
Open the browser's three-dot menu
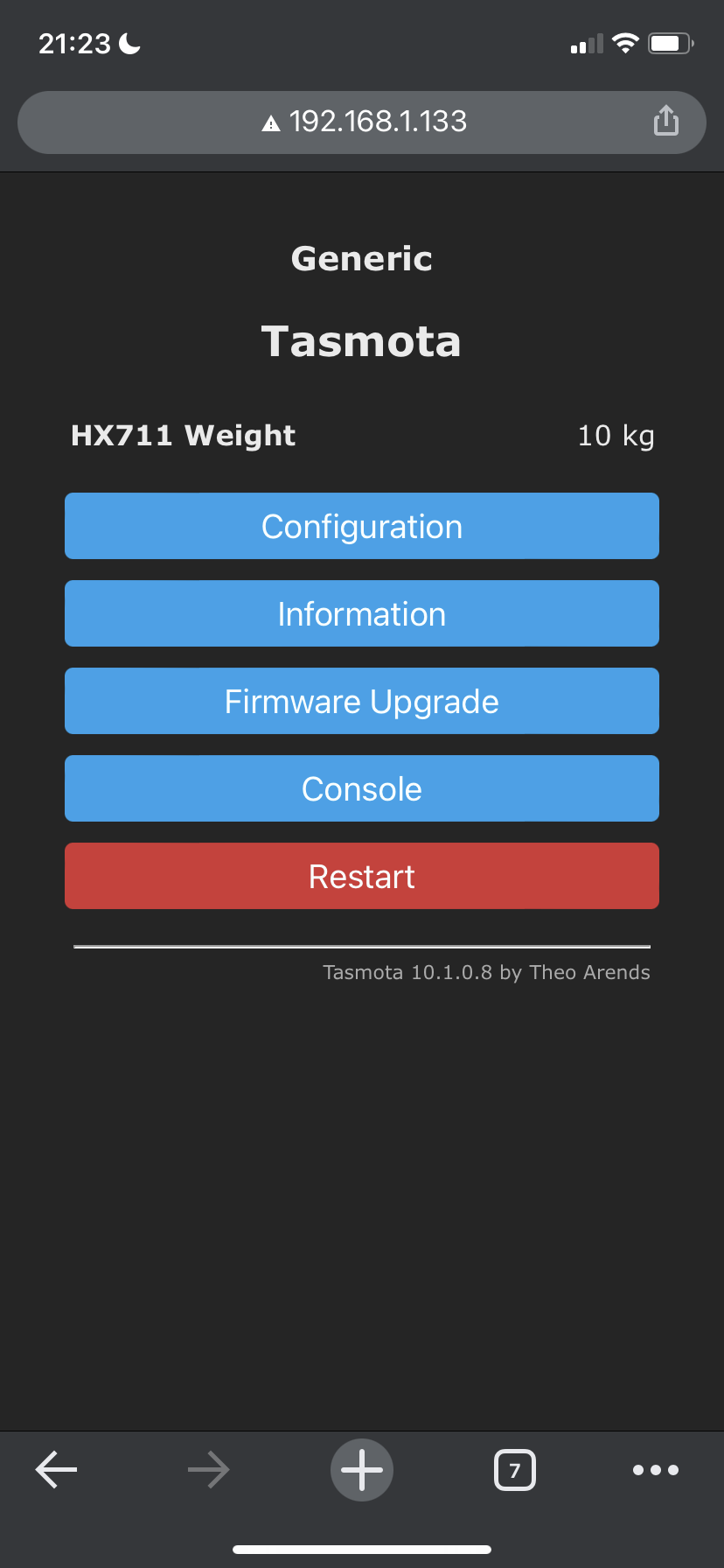(655, 1470)
